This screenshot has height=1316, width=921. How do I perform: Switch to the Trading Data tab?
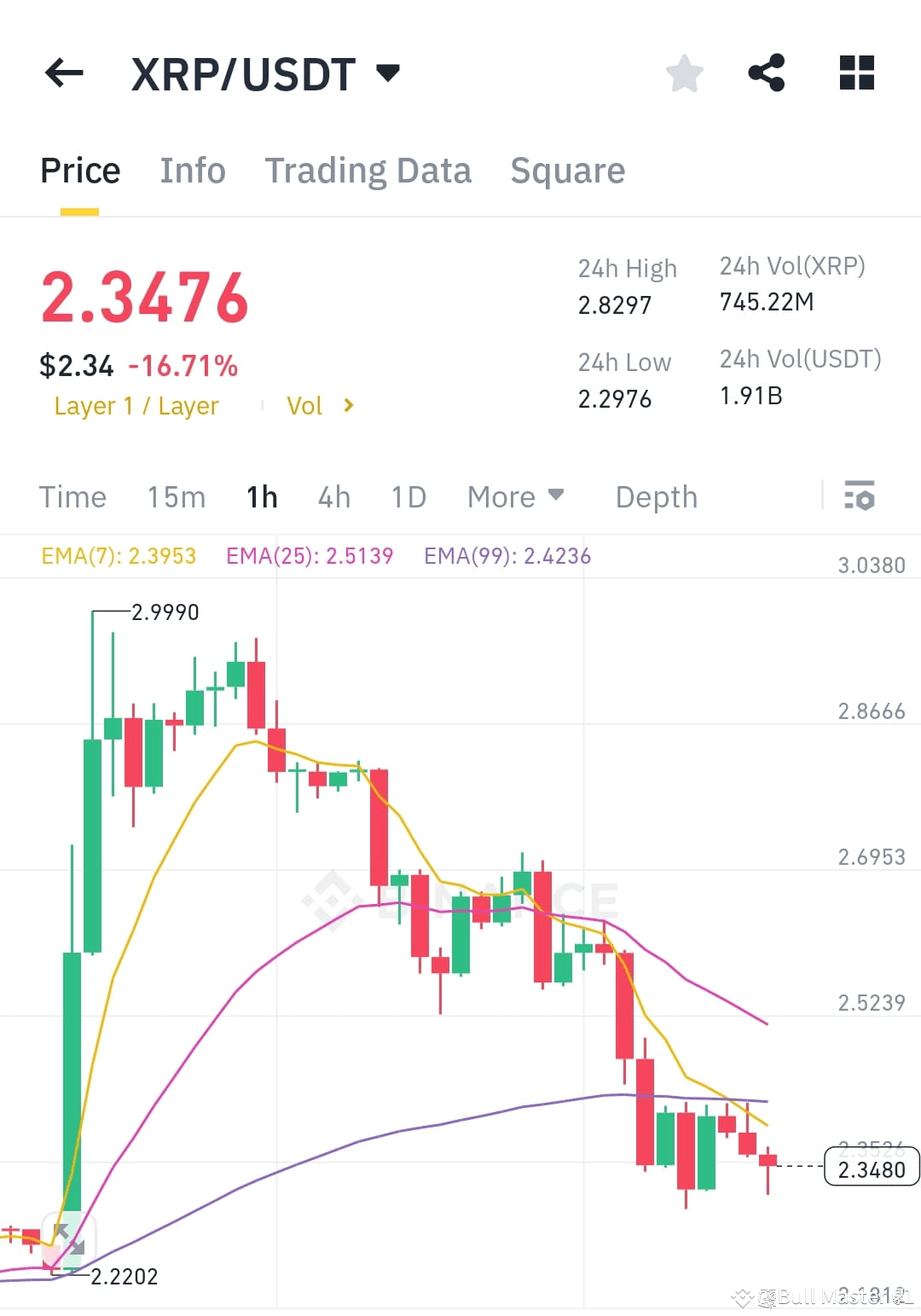coord(368,171)
